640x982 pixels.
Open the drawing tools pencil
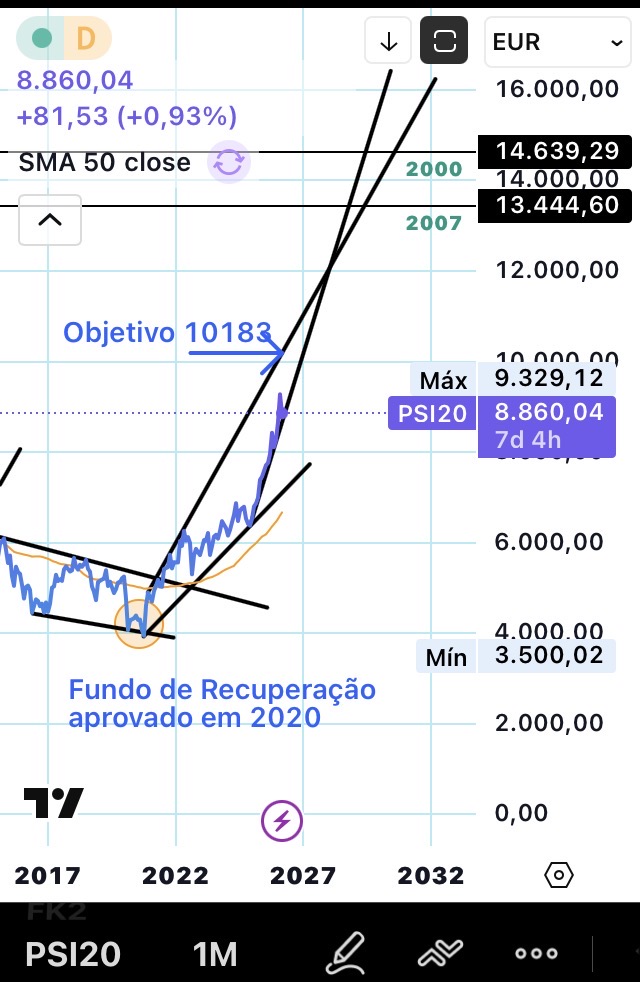point(345,953)
